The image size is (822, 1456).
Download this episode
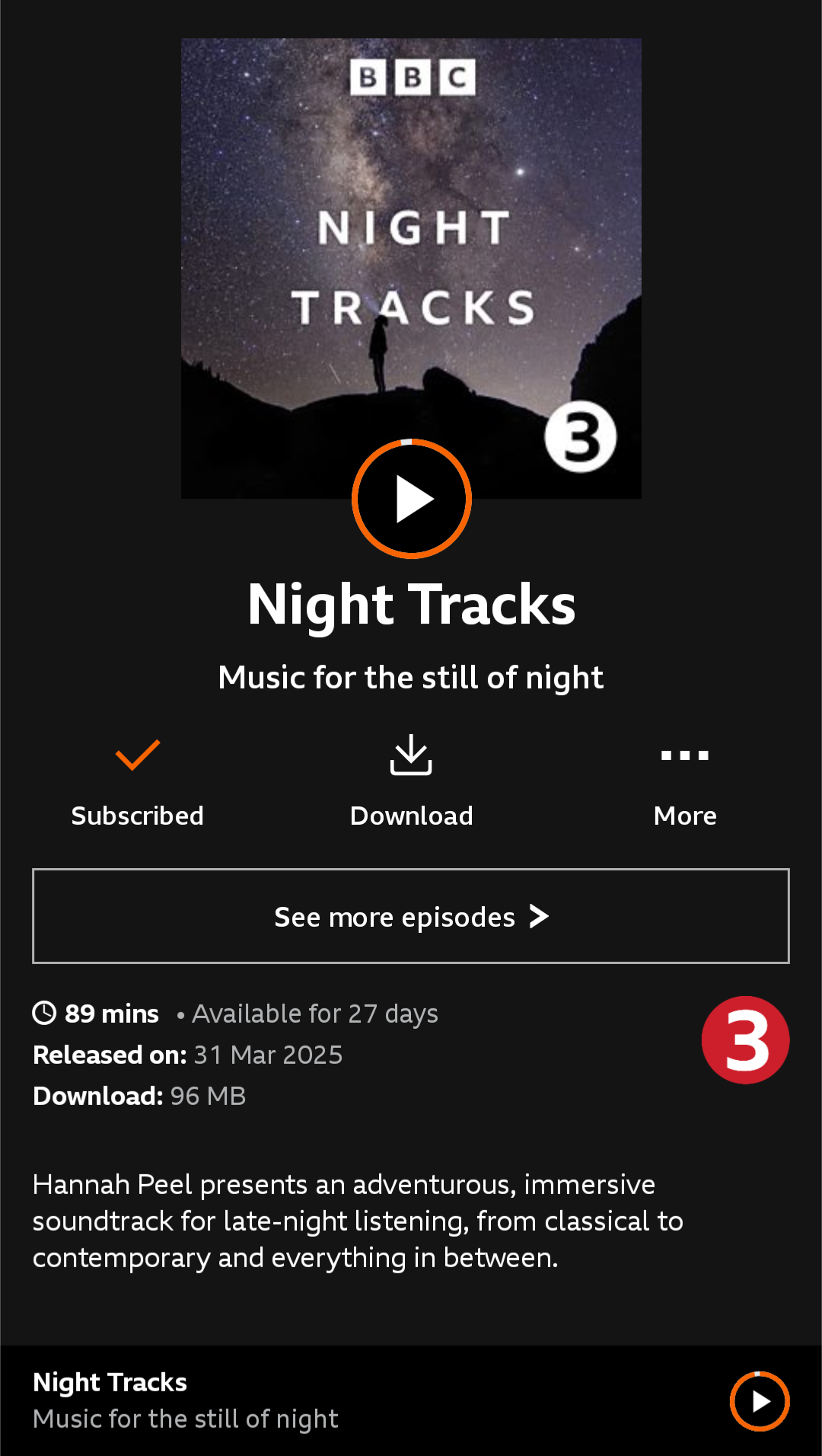[411, 781]
